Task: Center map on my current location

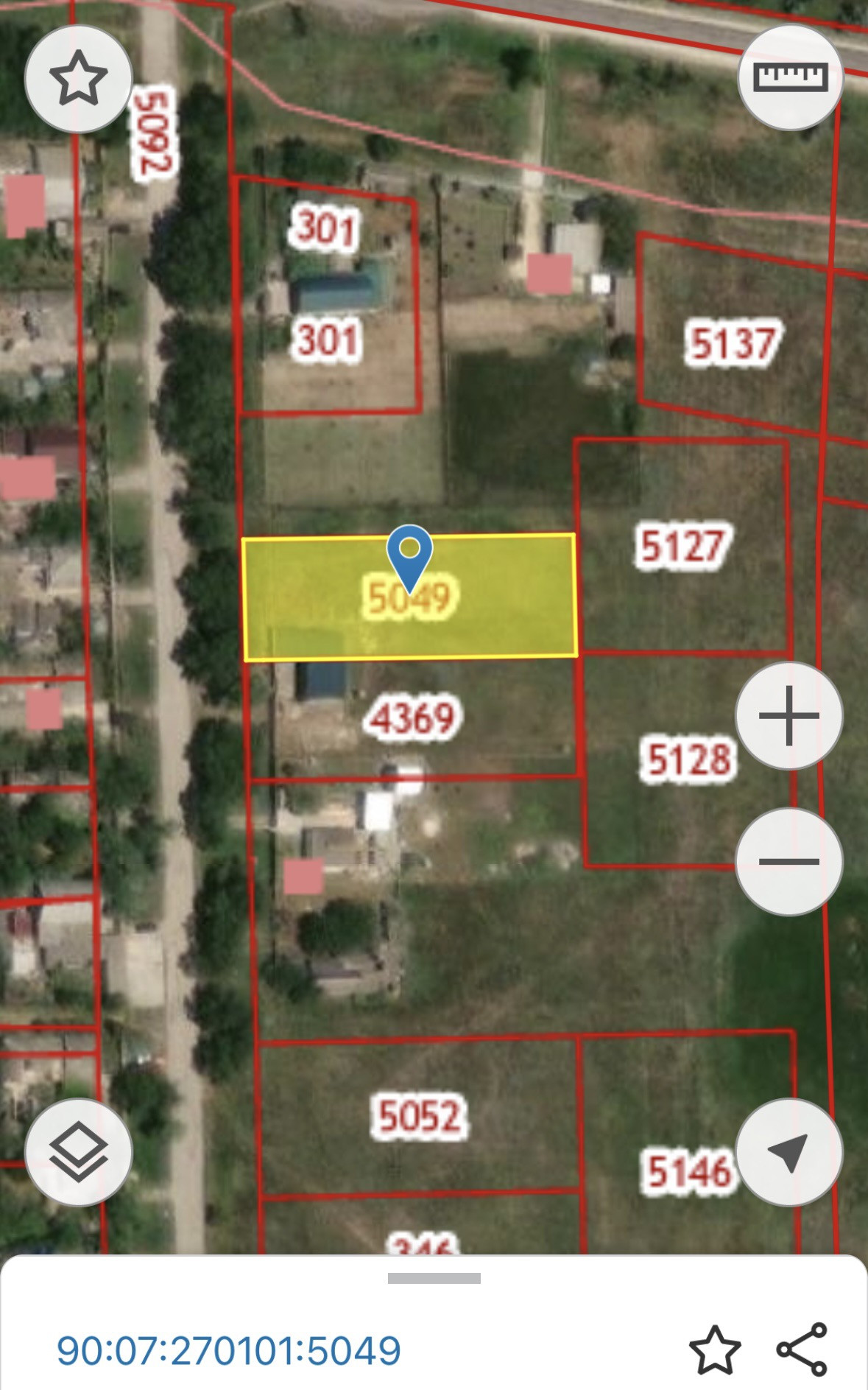Action: (x=788, y=1152)
